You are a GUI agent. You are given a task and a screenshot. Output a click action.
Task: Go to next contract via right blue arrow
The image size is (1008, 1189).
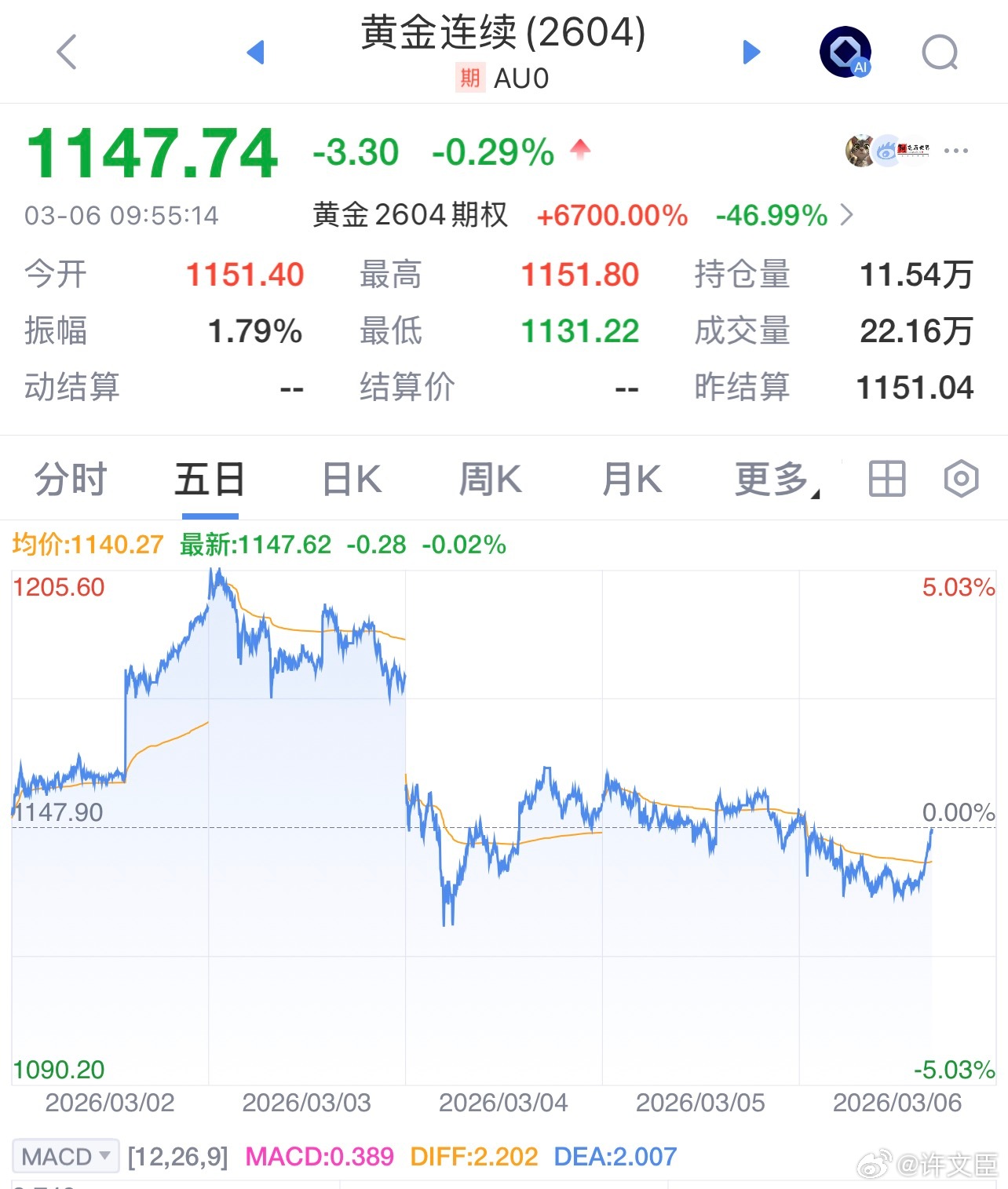coord(751,52)
